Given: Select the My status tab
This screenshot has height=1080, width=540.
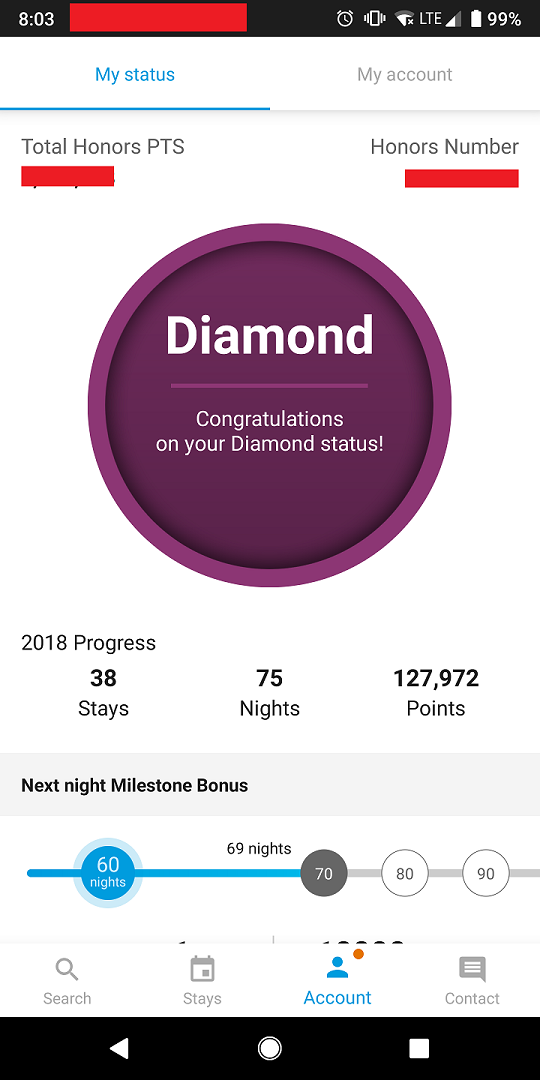Looking at the screenshot, I should pos(135,74).
